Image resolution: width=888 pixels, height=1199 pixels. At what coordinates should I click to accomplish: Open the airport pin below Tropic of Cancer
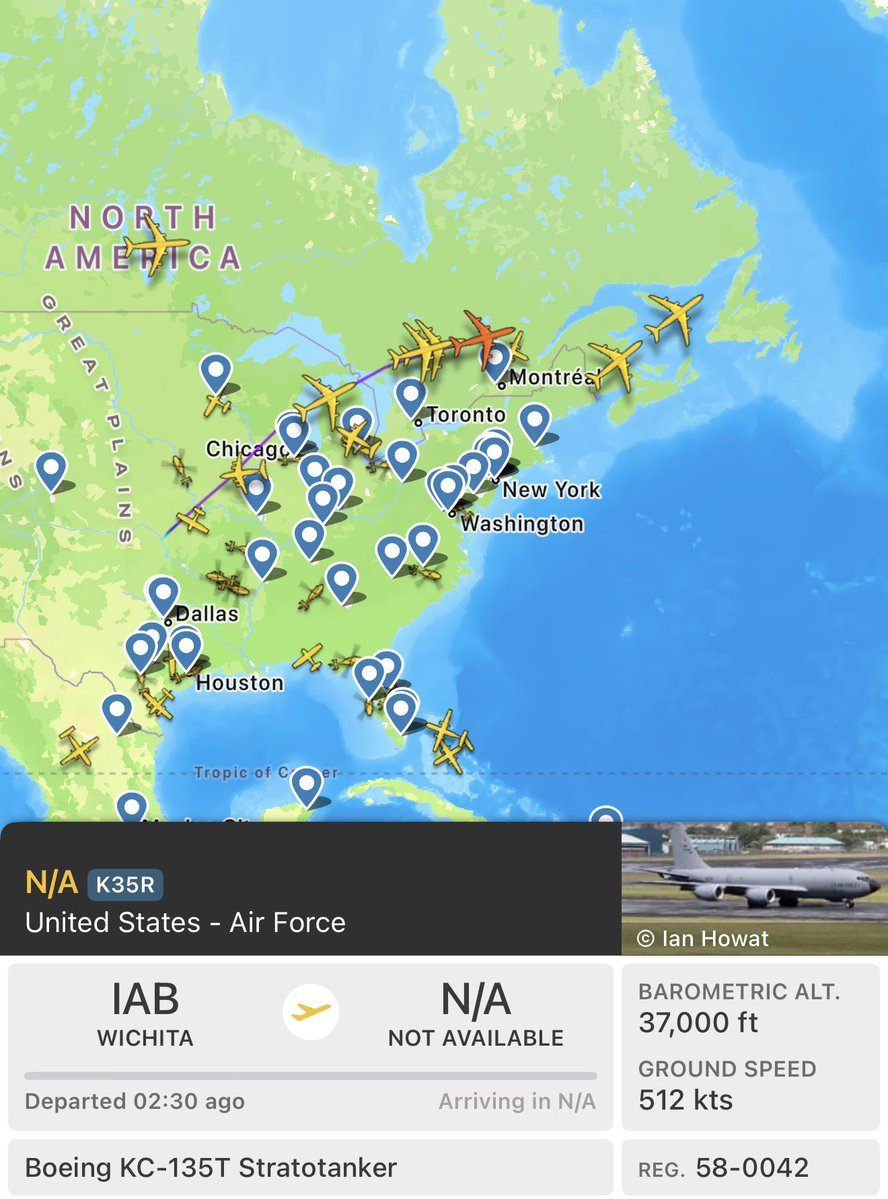click(x=307, y=785)
